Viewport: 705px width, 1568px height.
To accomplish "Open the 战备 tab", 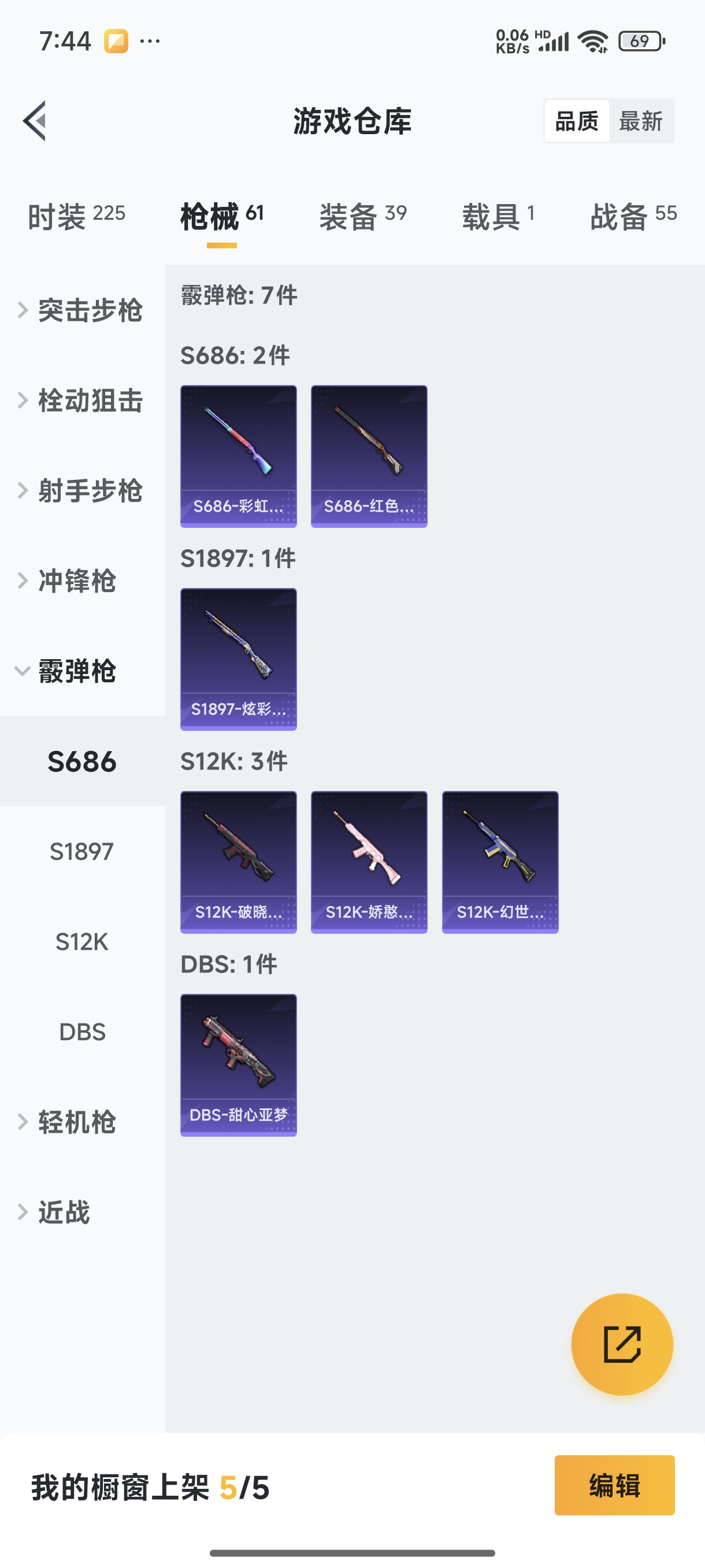I will pos(633,216).
